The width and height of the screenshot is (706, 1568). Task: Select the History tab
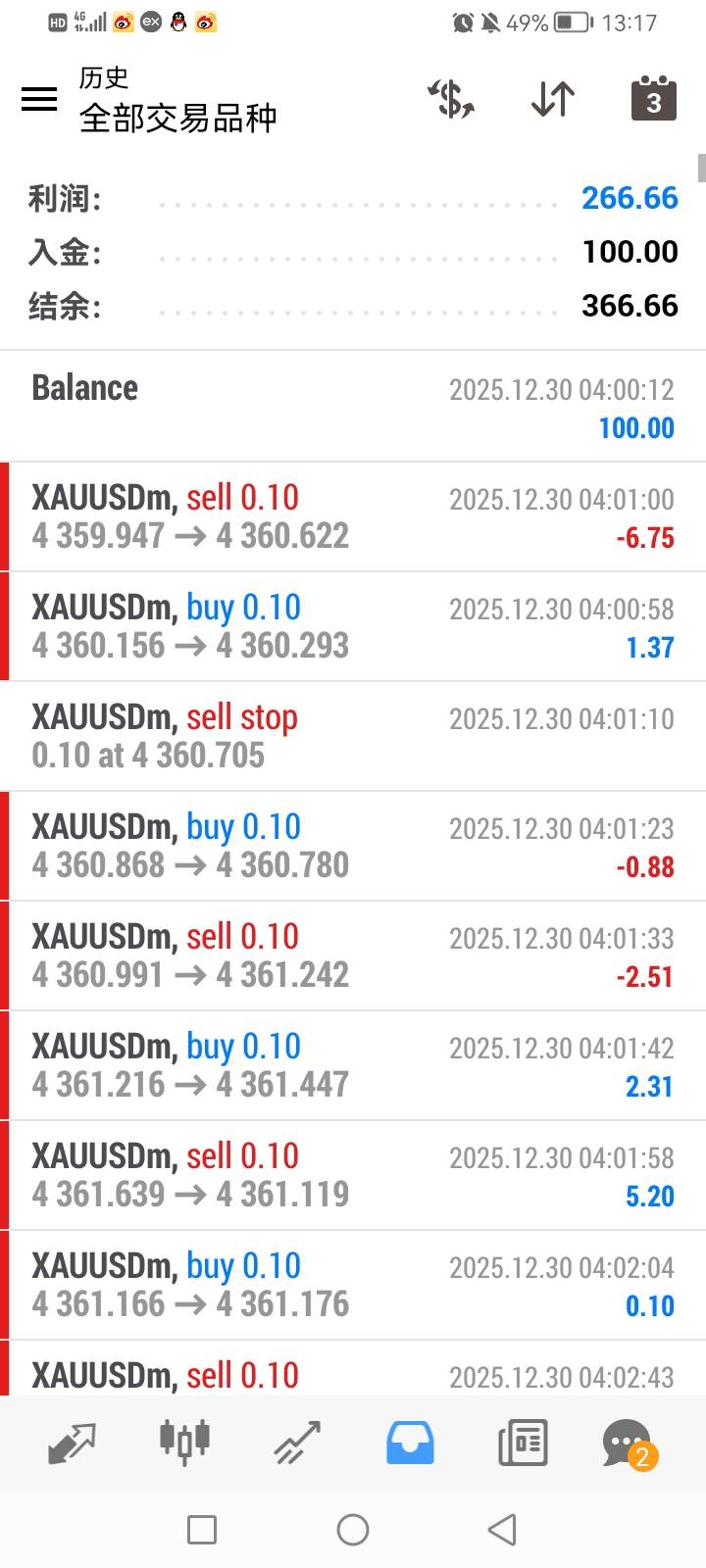pyautogui.click(x=410, y=1443)
